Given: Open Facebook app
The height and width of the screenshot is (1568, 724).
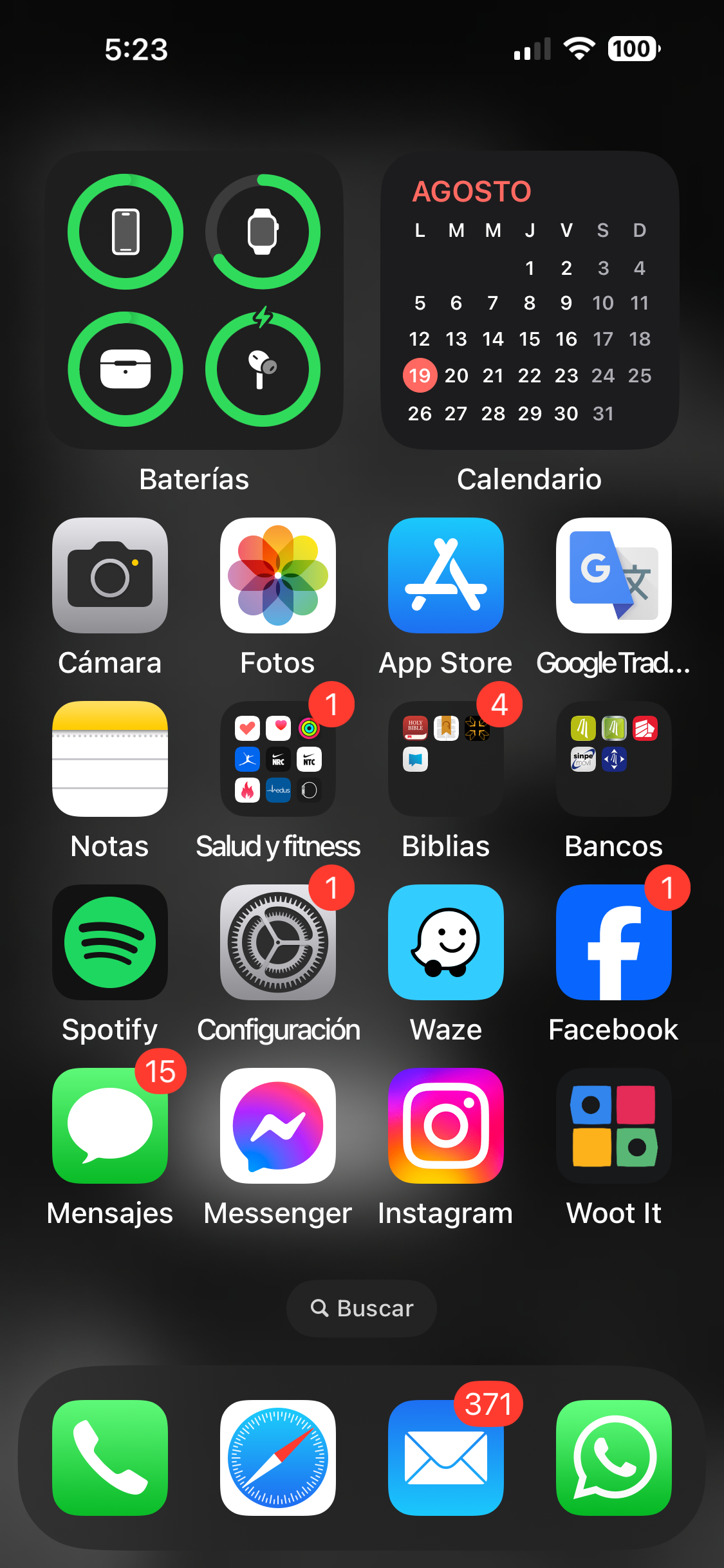Looking at the screenshot, I should click(x=614, y=942).
